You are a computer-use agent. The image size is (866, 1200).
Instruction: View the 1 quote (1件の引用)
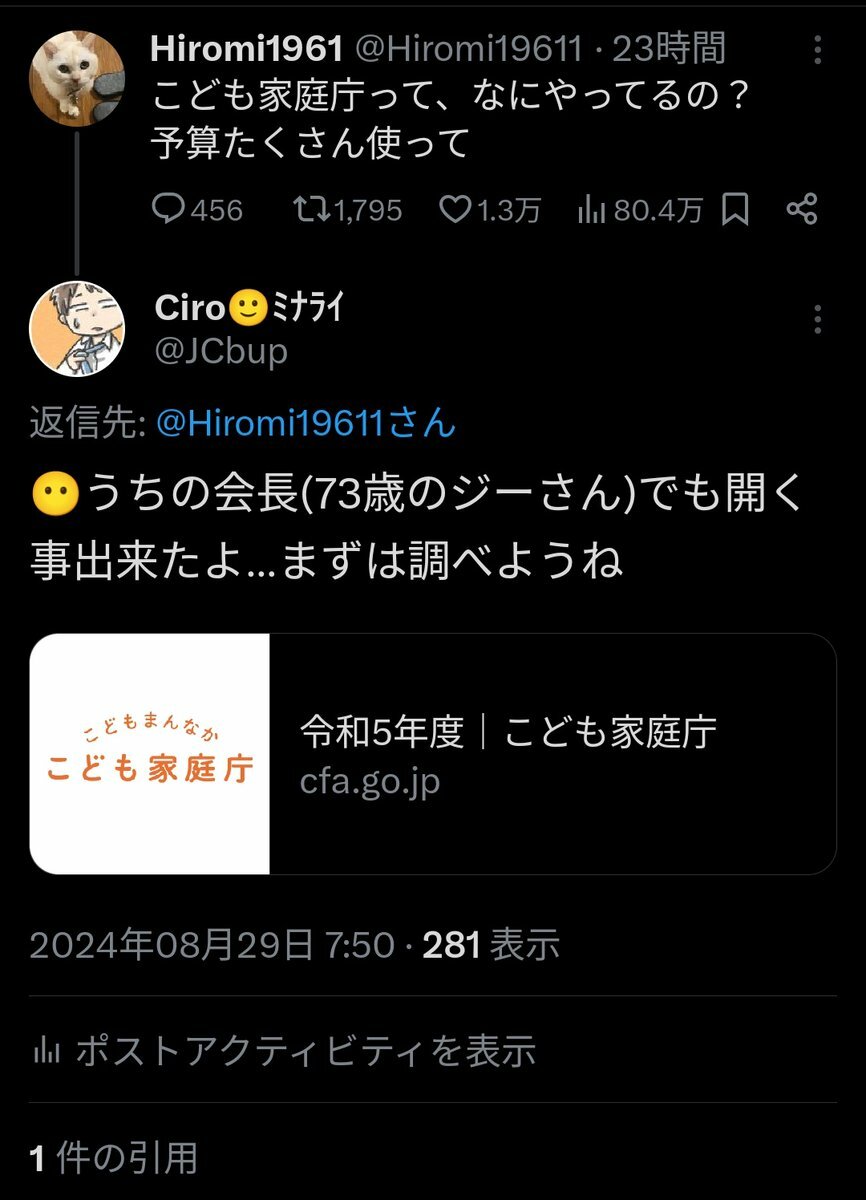click(x=114, y=1158)
